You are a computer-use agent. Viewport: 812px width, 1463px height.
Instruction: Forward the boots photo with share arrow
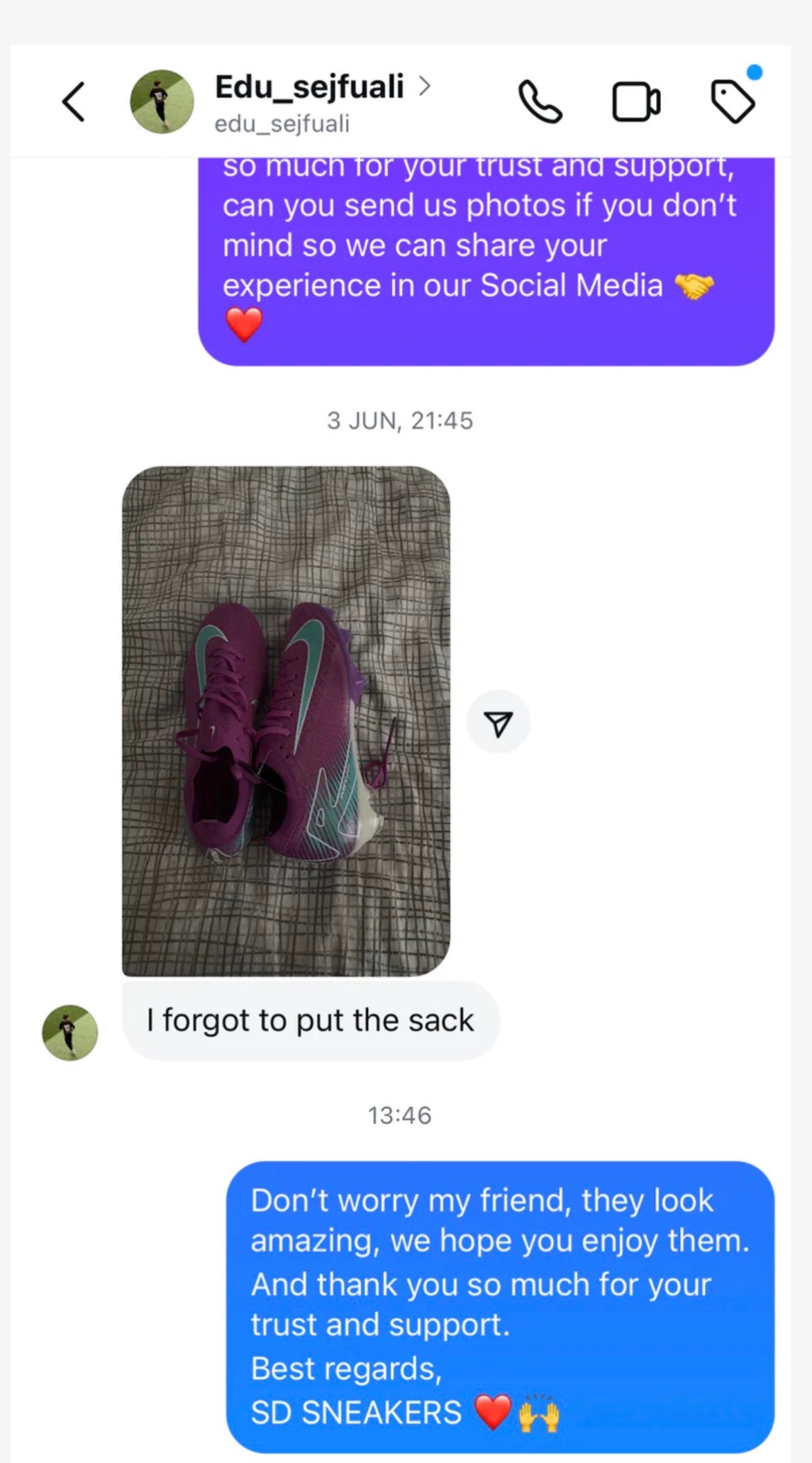pos(498,722)
